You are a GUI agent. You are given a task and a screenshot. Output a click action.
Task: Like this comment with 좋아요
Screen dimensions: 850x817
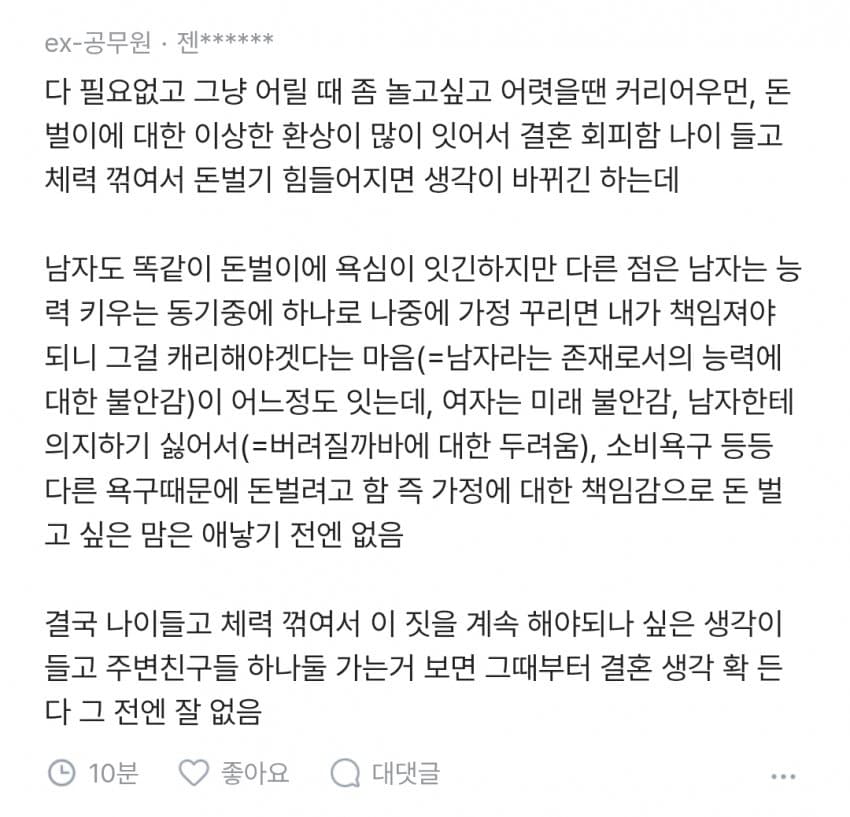(234, 773)
